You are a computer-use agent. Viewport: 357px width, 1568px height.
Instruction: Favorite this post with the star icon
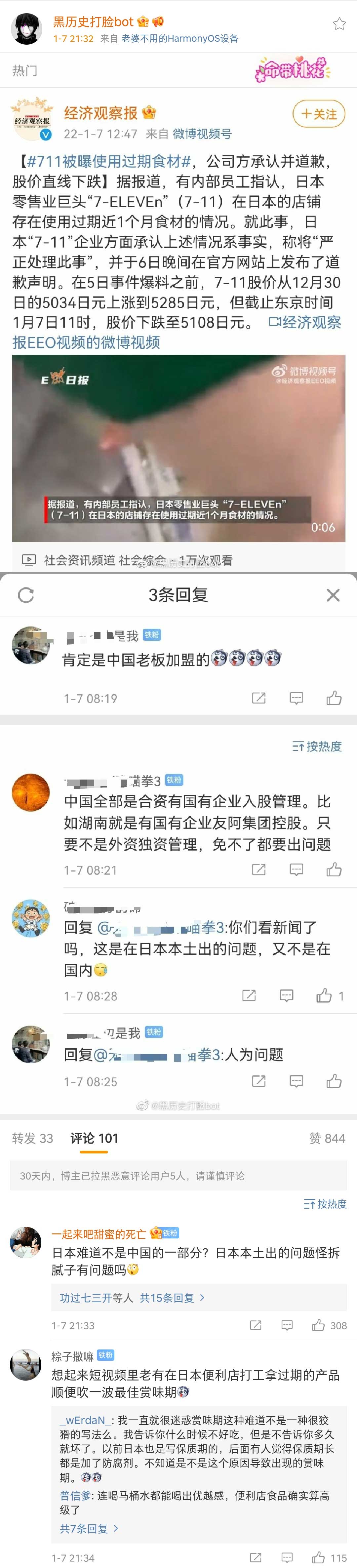click(x=339, y=24)
